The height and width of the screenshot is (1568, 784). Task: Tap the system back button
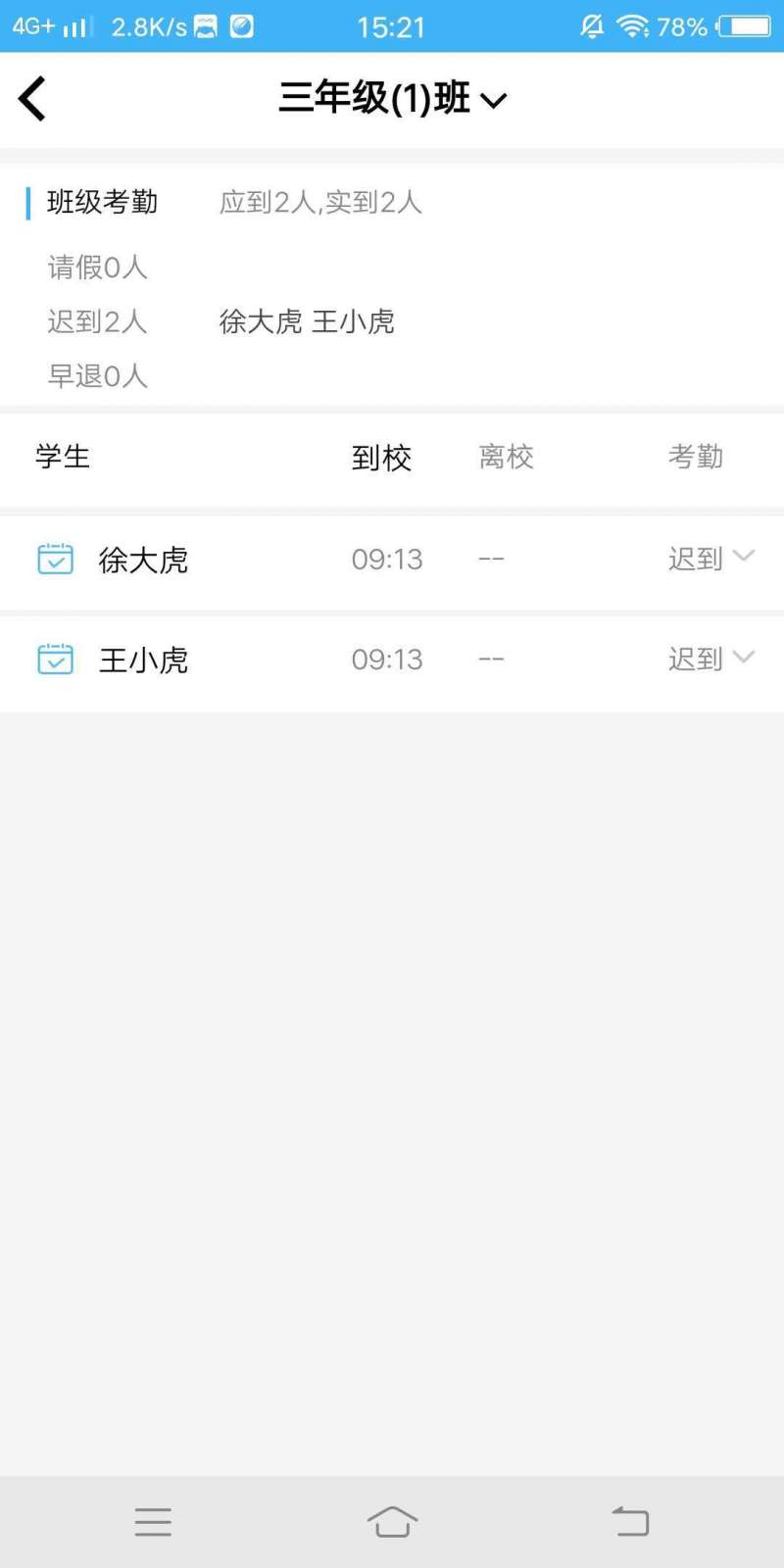point(630,1521)
